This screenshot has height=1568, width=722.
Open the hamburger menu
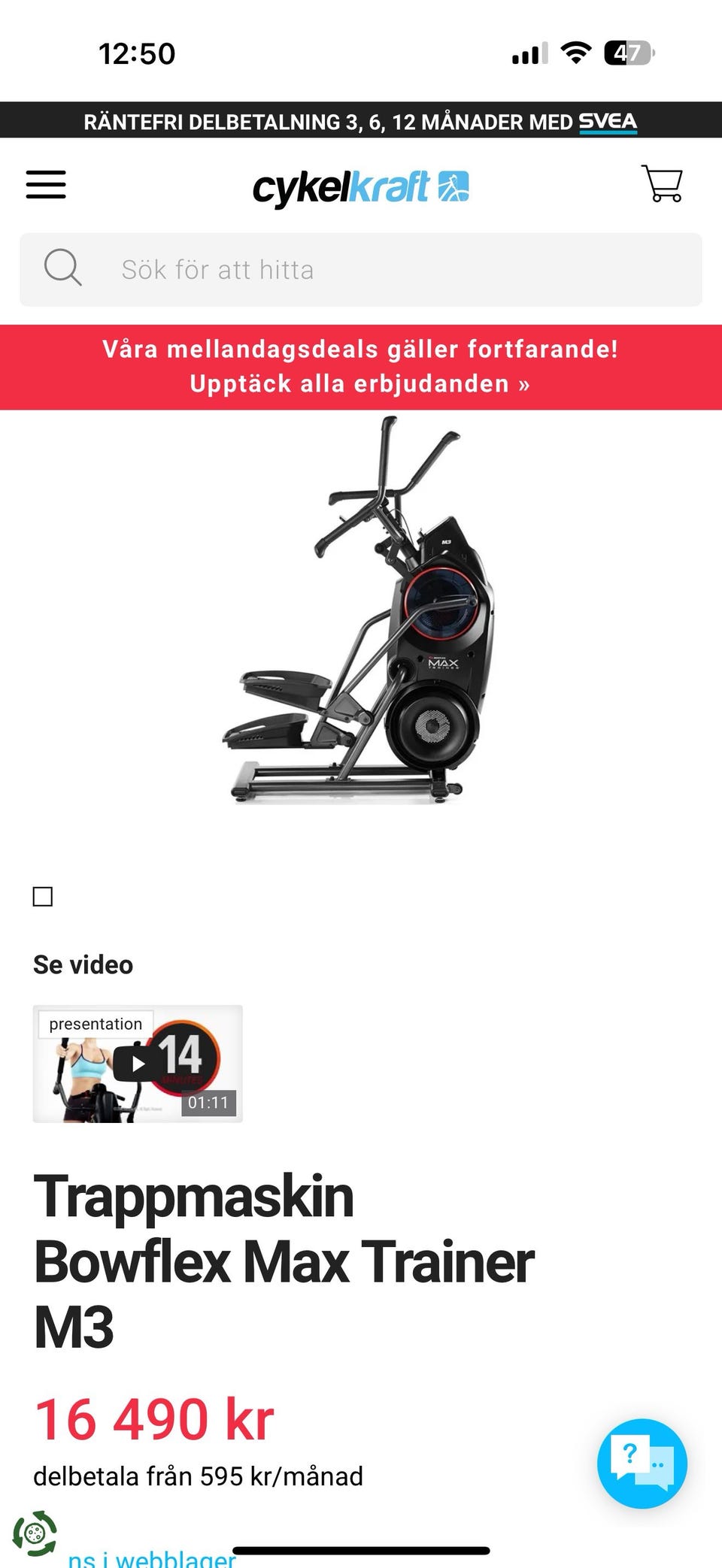coord(46,184)
